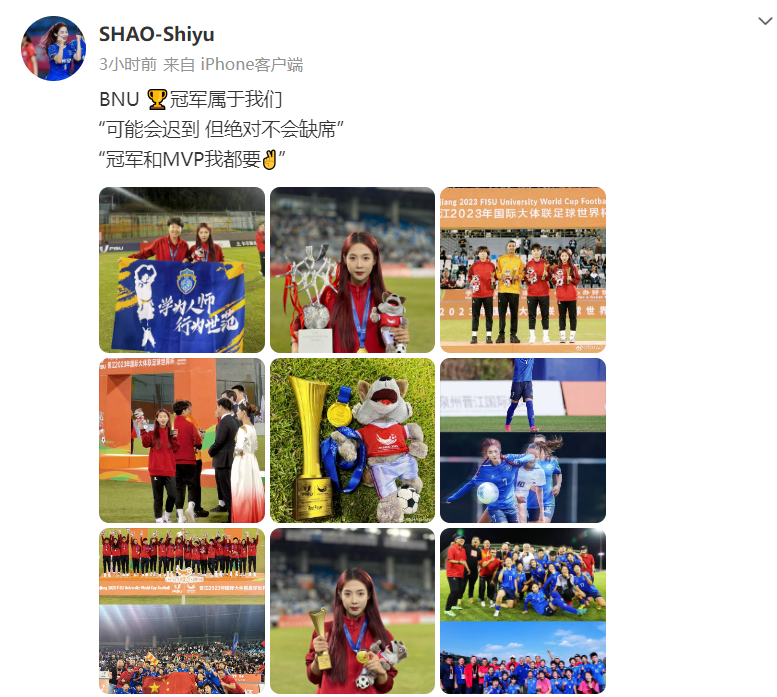The width and height of the screenshot is (777, 697).
Task: View the team podium celebration photo
Action: click(182, 610)
